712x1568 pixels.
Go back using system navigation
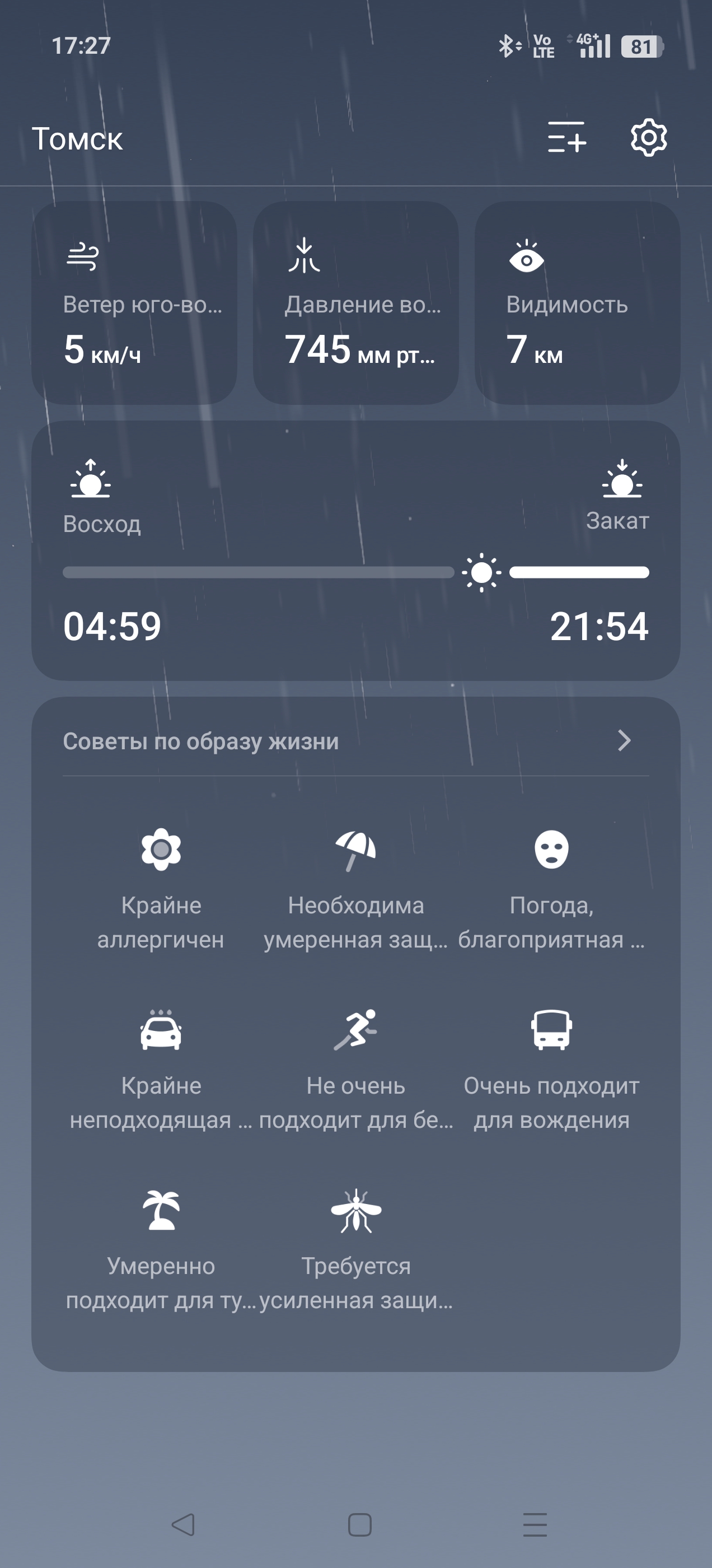182,1525
